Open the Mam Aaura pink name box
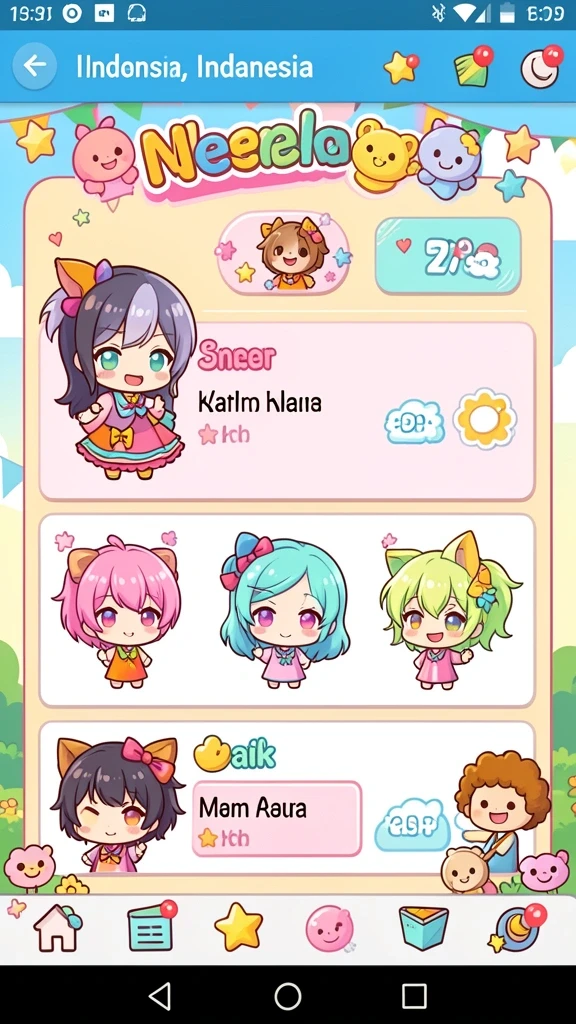Viewport: 576px width, 1024px height. pyautogui.click(x=277, y=818)
